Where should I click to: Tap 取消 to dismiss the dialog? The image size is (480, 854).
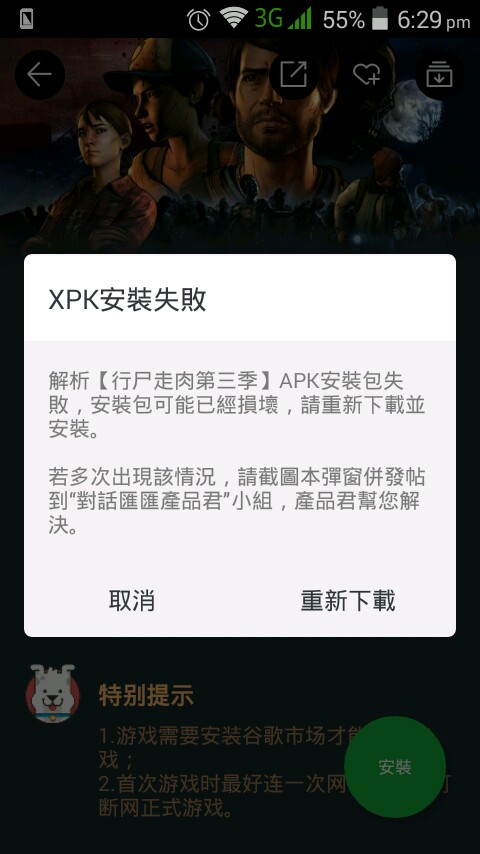(132, 600)
